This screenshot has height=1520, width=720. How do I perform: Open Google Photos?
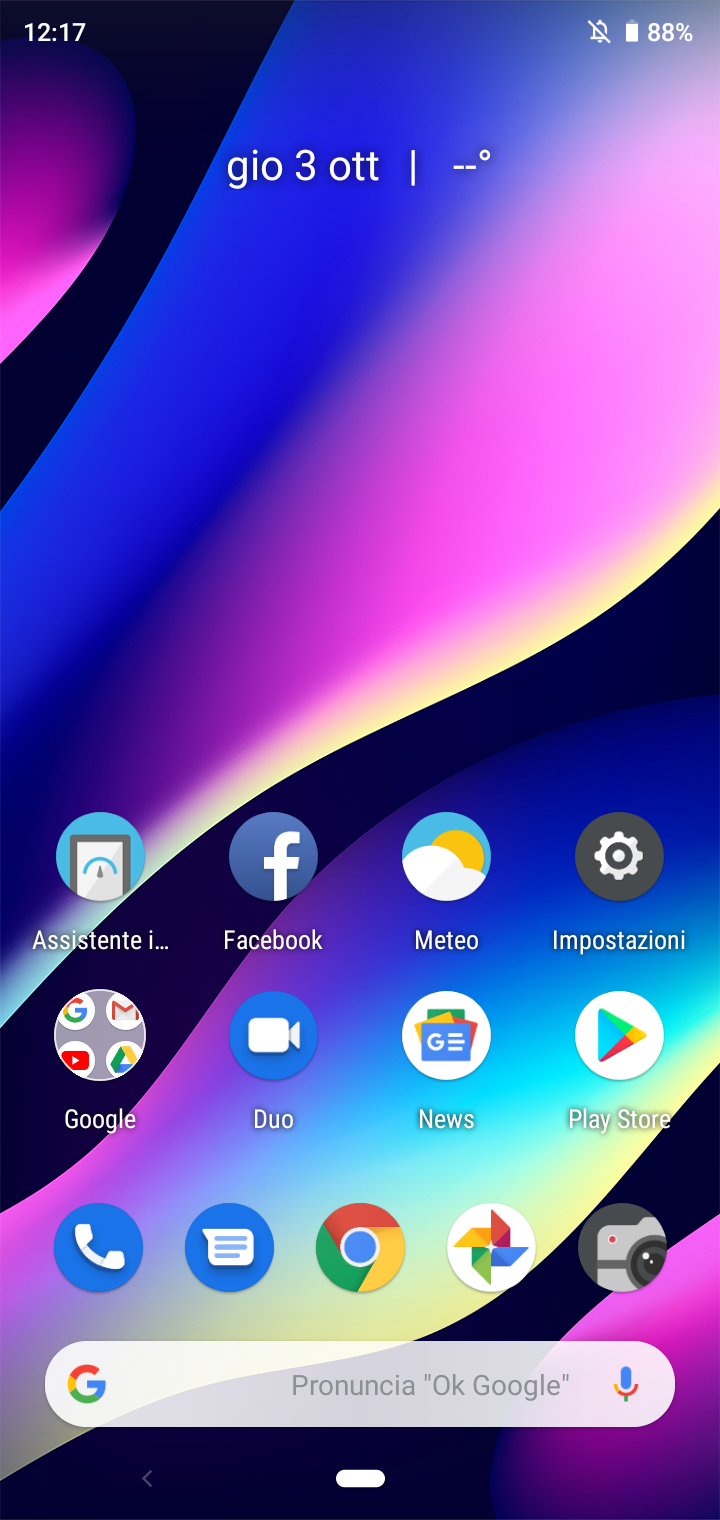(x=491, y=1247)
